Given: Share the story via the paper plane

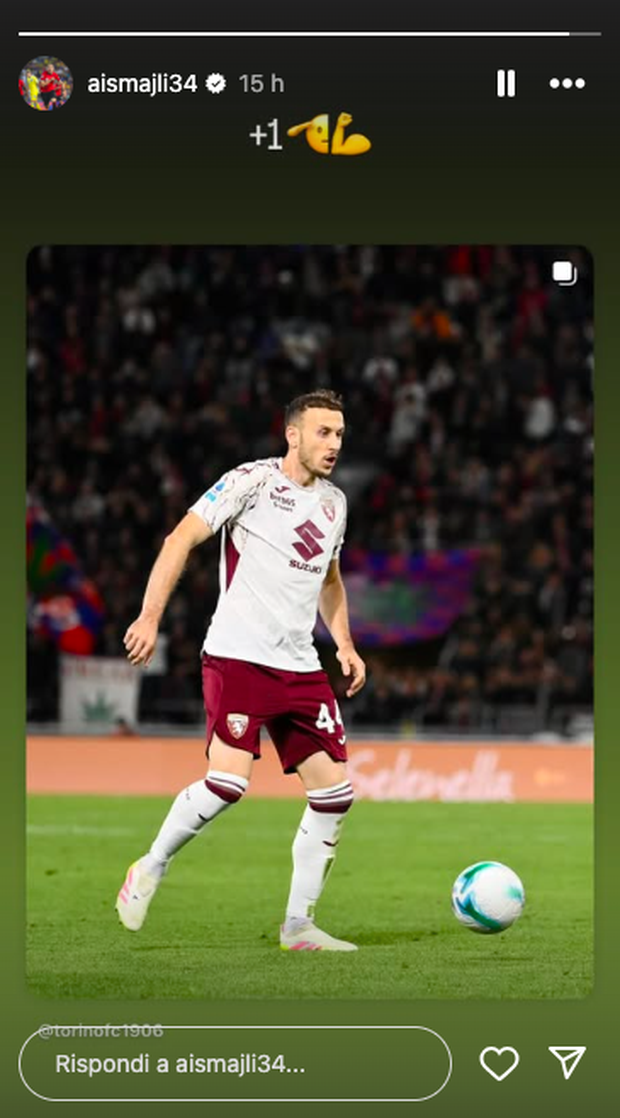Looking at the screenshot, I should click(567, 1063).
